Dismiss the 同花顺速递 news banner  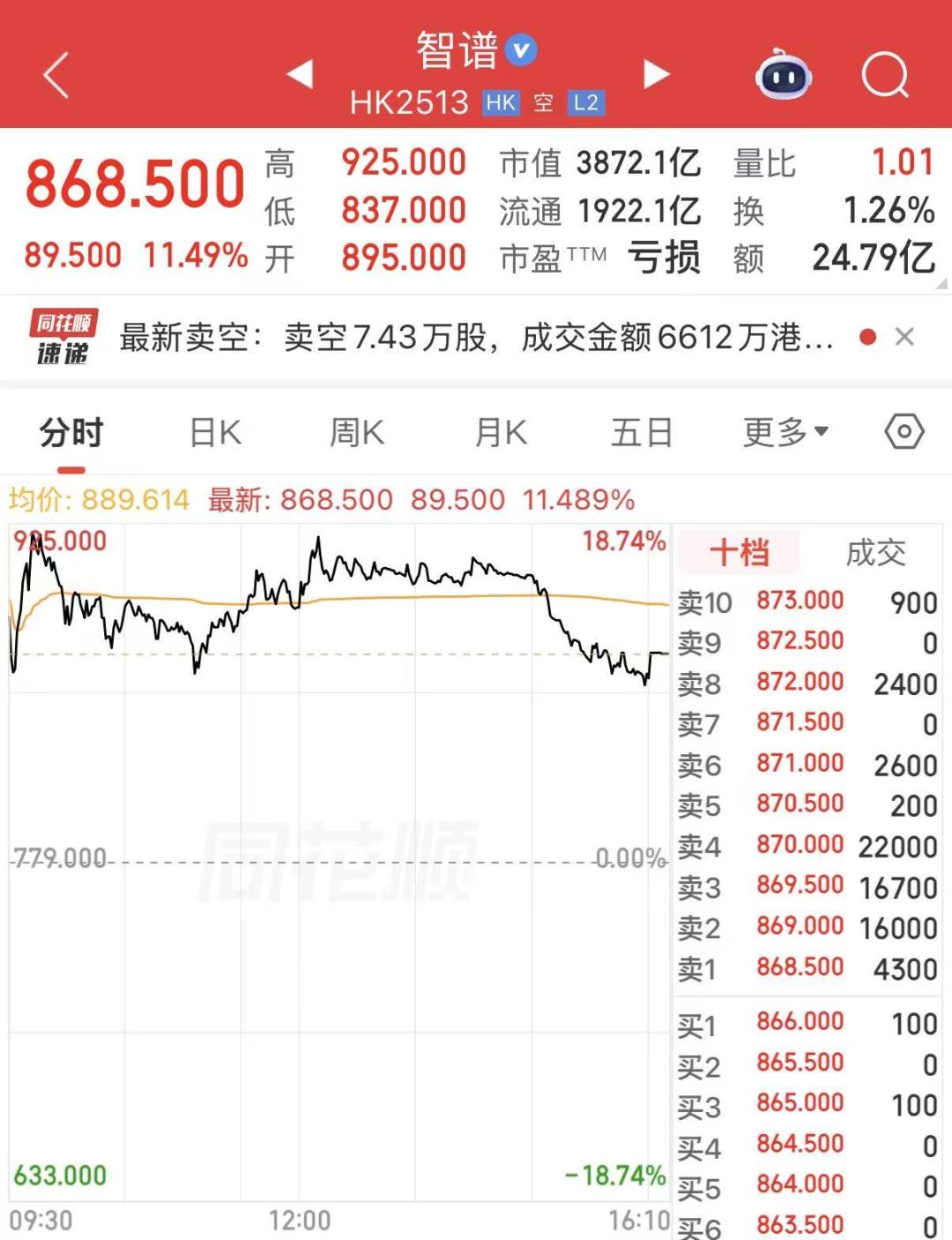[x=904, y=337]
